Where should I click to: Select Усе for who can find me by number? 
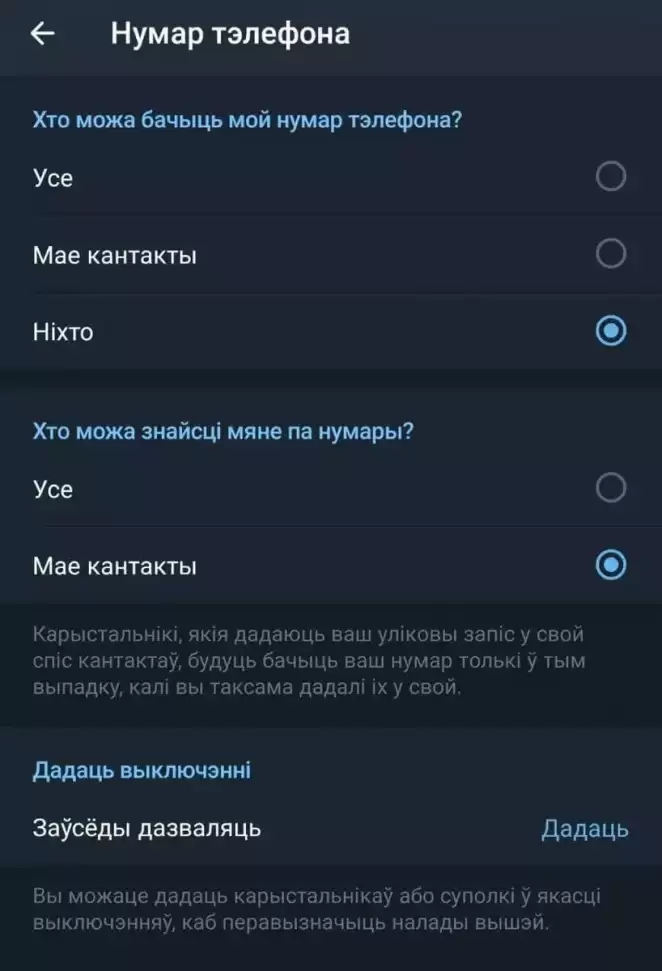pos(610,489)
